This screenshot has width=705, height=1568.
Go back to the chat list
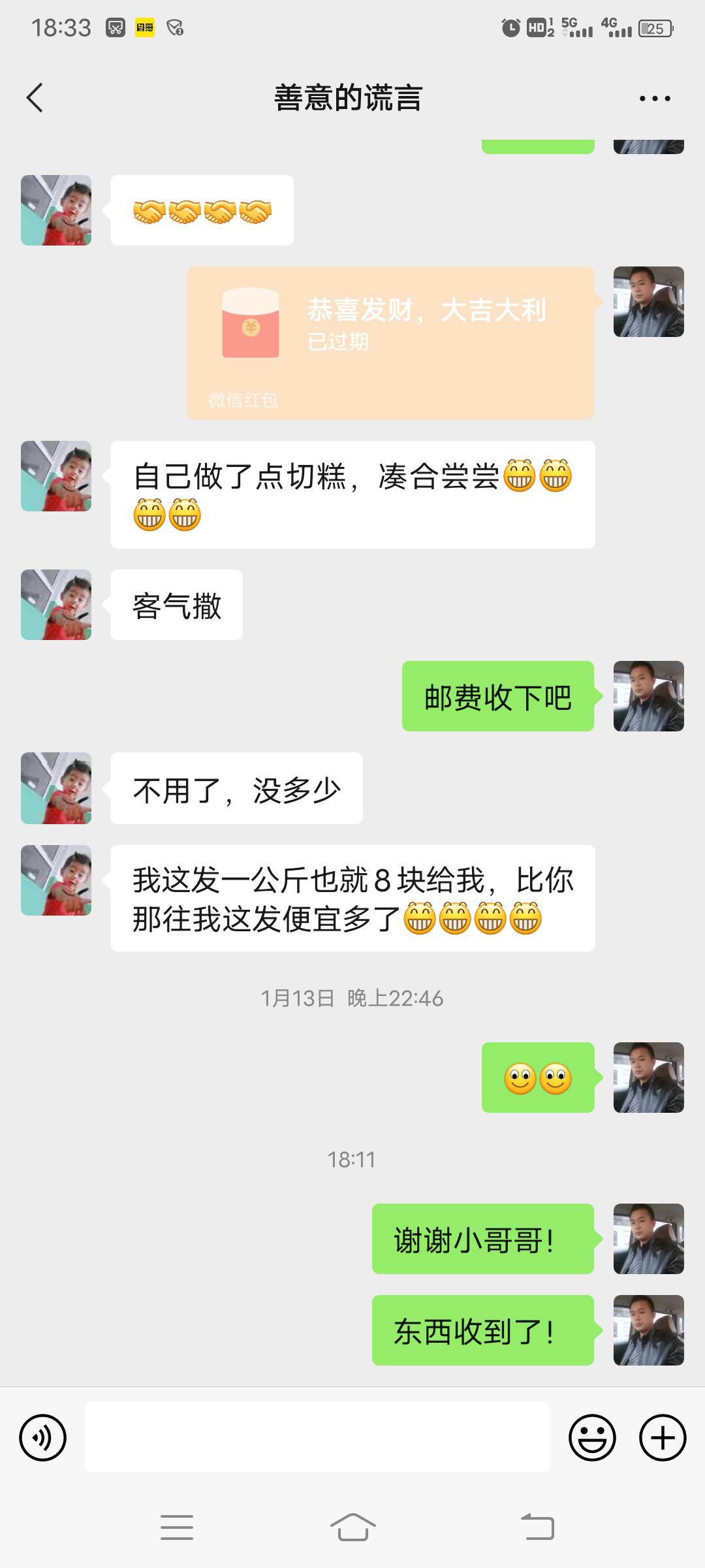click(35, 98)
